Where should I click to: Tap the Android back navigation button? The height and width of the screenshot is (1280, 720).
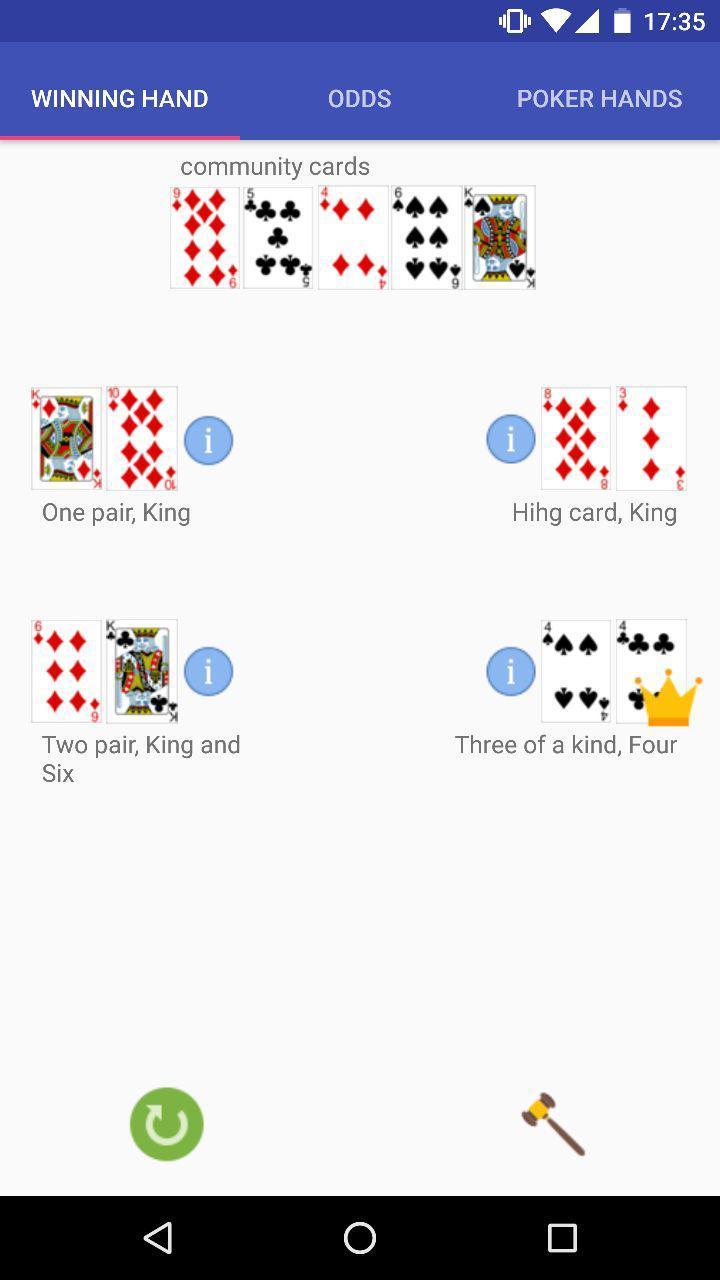[x=158, y=1238]
